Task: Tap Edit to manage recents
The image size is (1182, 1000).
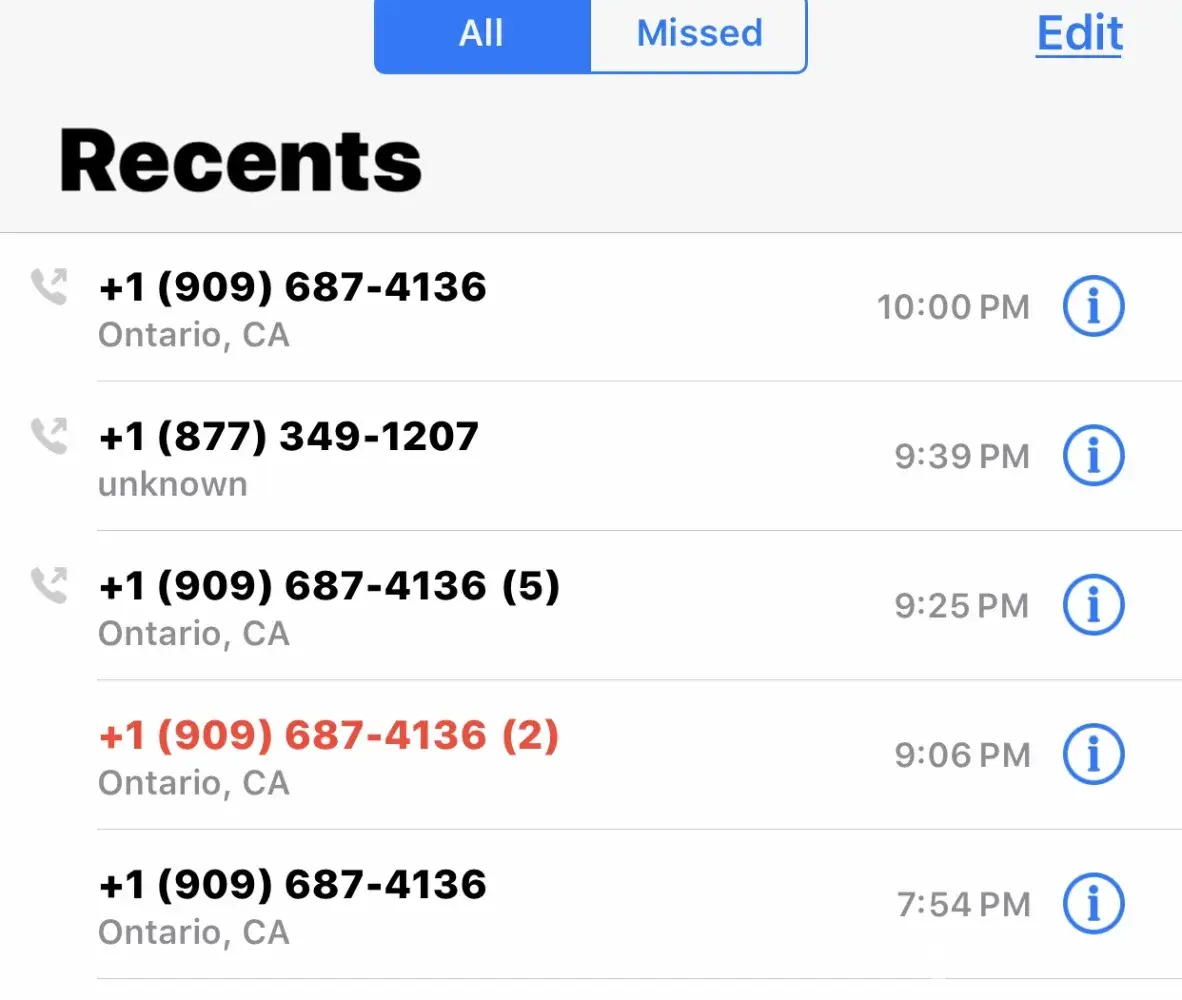Action: [1079, 34]
